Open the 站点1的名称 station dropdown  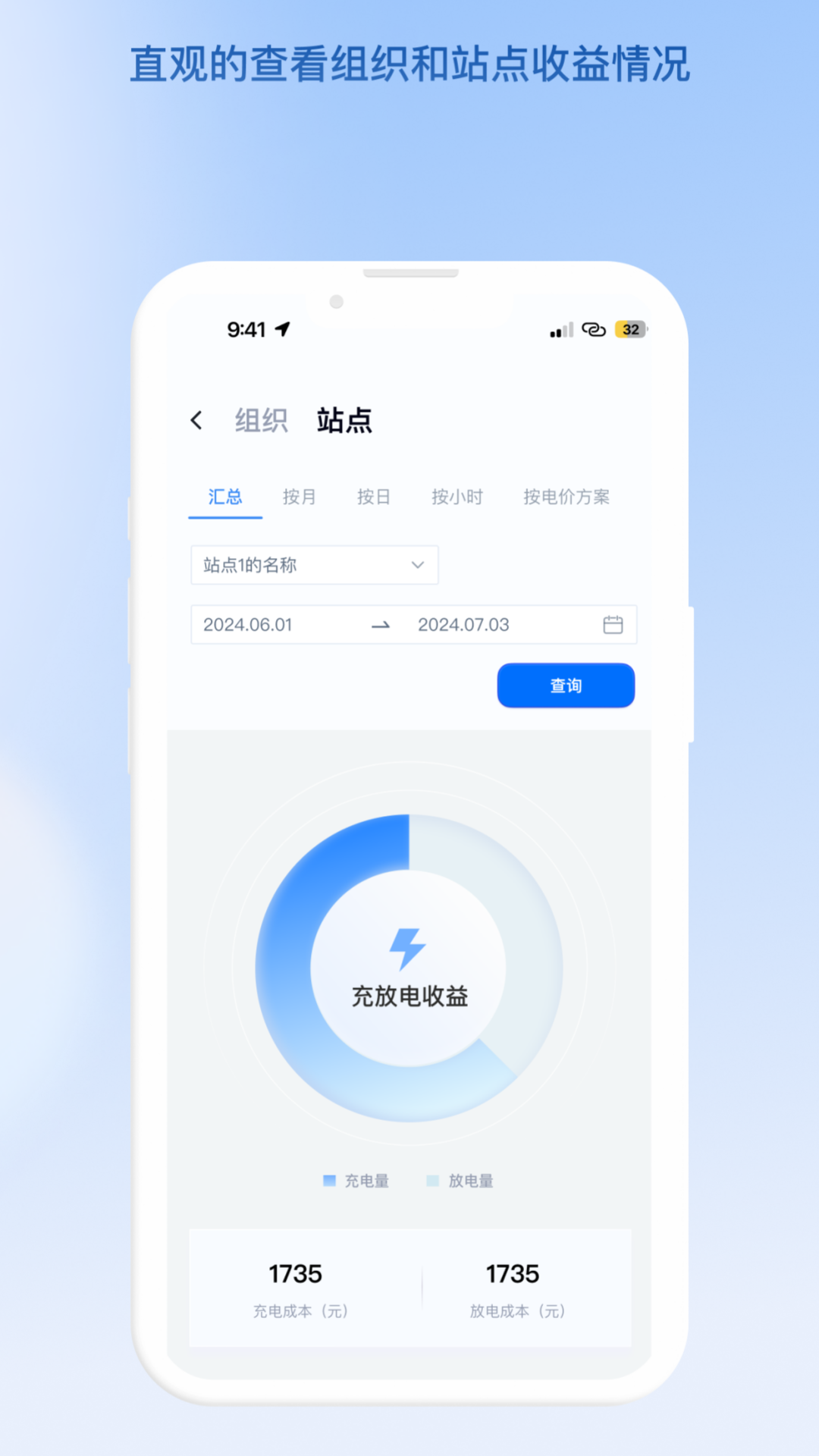point(314,565)
